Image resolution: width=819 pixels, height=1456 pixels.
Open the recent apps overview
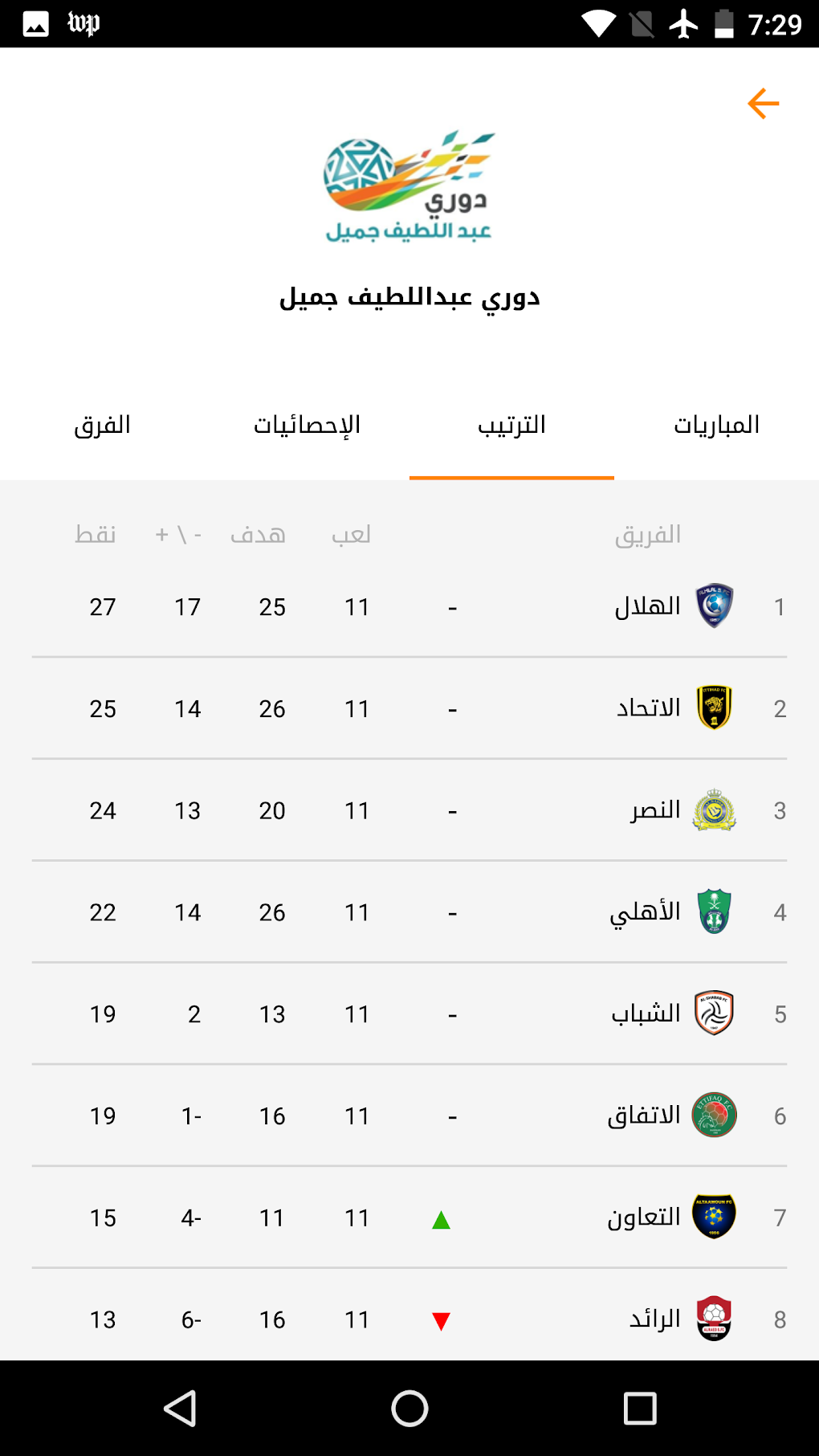[x=640, y=1408]
